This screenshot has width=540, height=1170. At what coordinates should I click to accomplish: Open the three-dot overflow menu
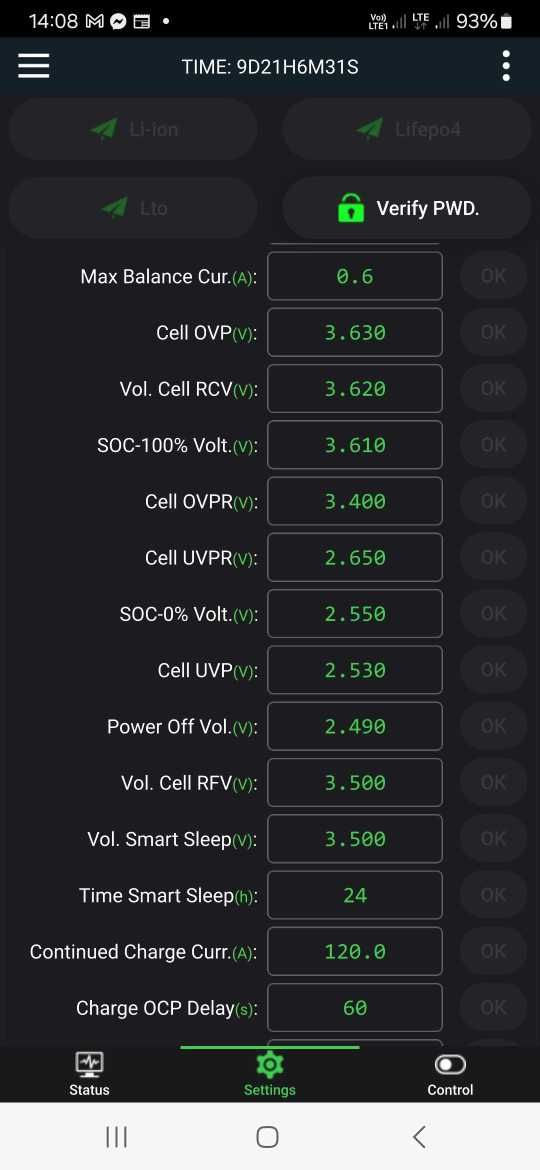point(506,66)
